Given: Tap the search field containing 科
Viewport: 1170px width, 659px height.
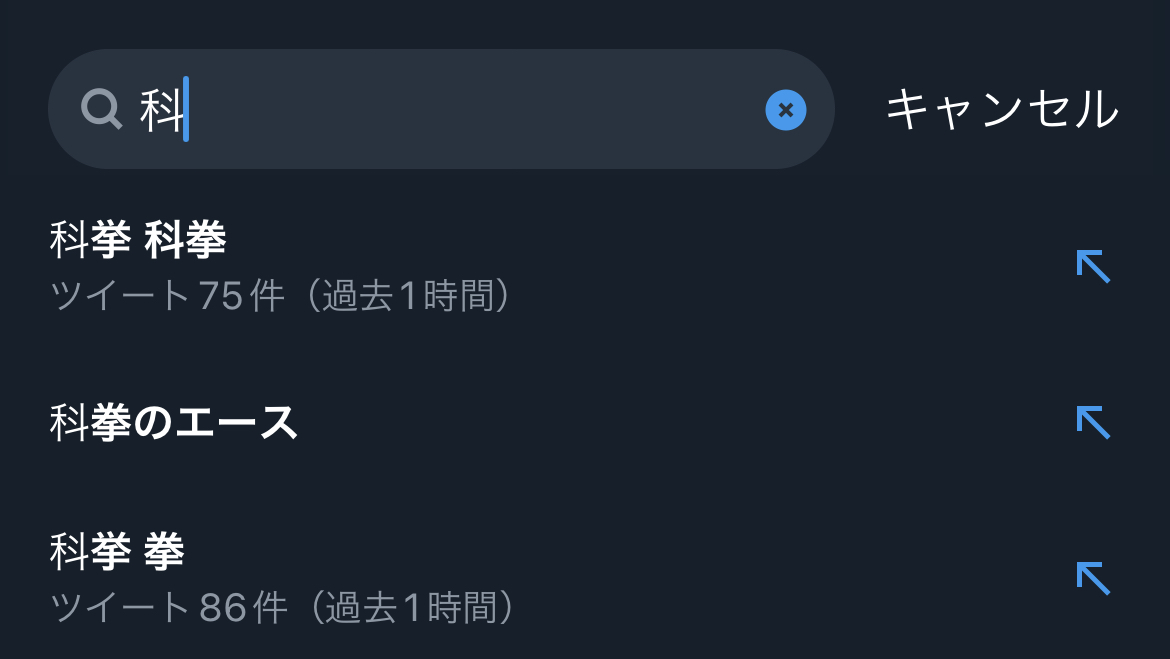Looking at the screenshot, I should (441, 109).
